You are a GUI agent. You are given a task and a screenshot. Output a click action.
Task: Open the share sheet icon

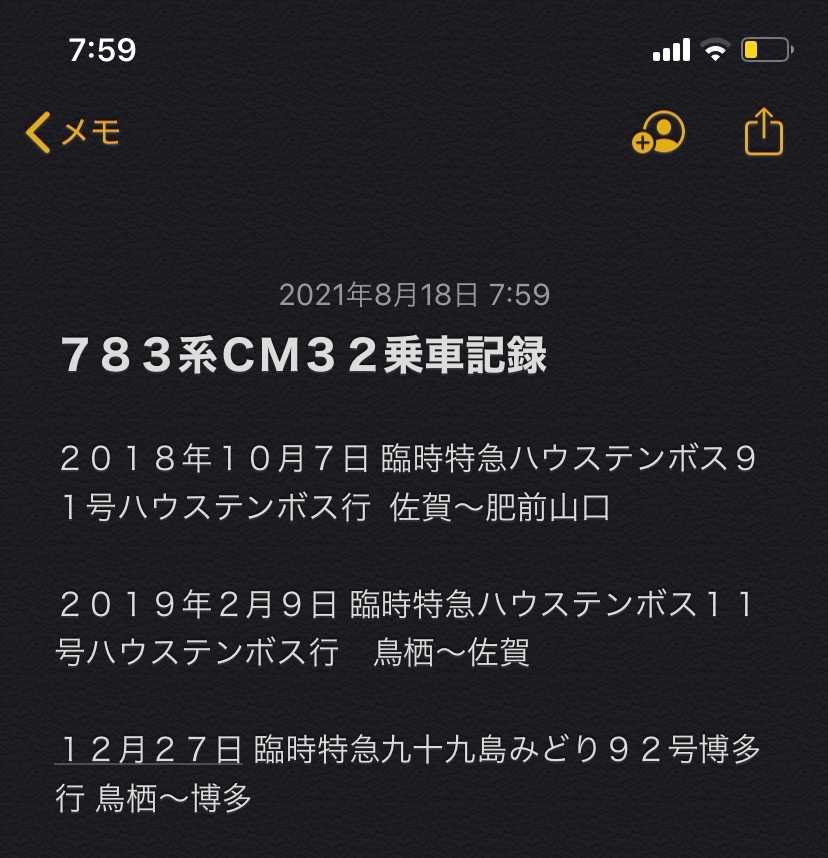tap(762, 132)
